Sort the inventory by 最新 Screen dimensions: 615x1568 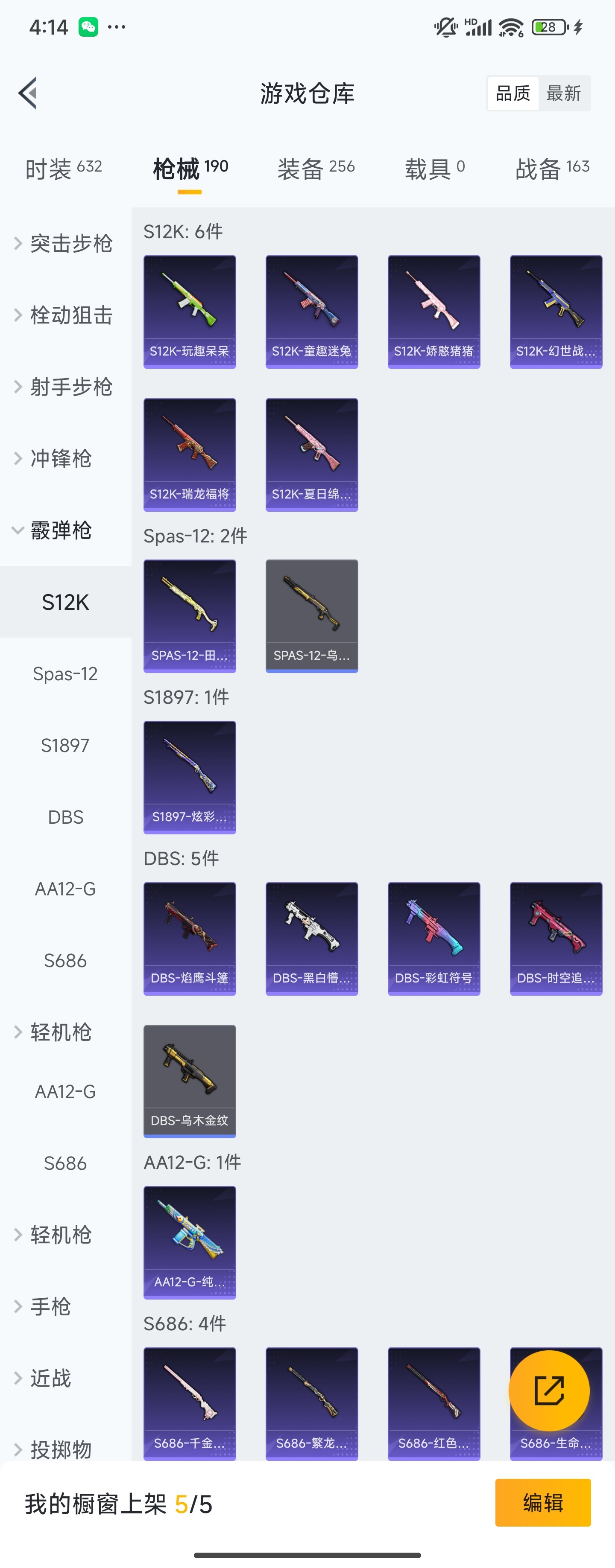(x=563, y=93)
